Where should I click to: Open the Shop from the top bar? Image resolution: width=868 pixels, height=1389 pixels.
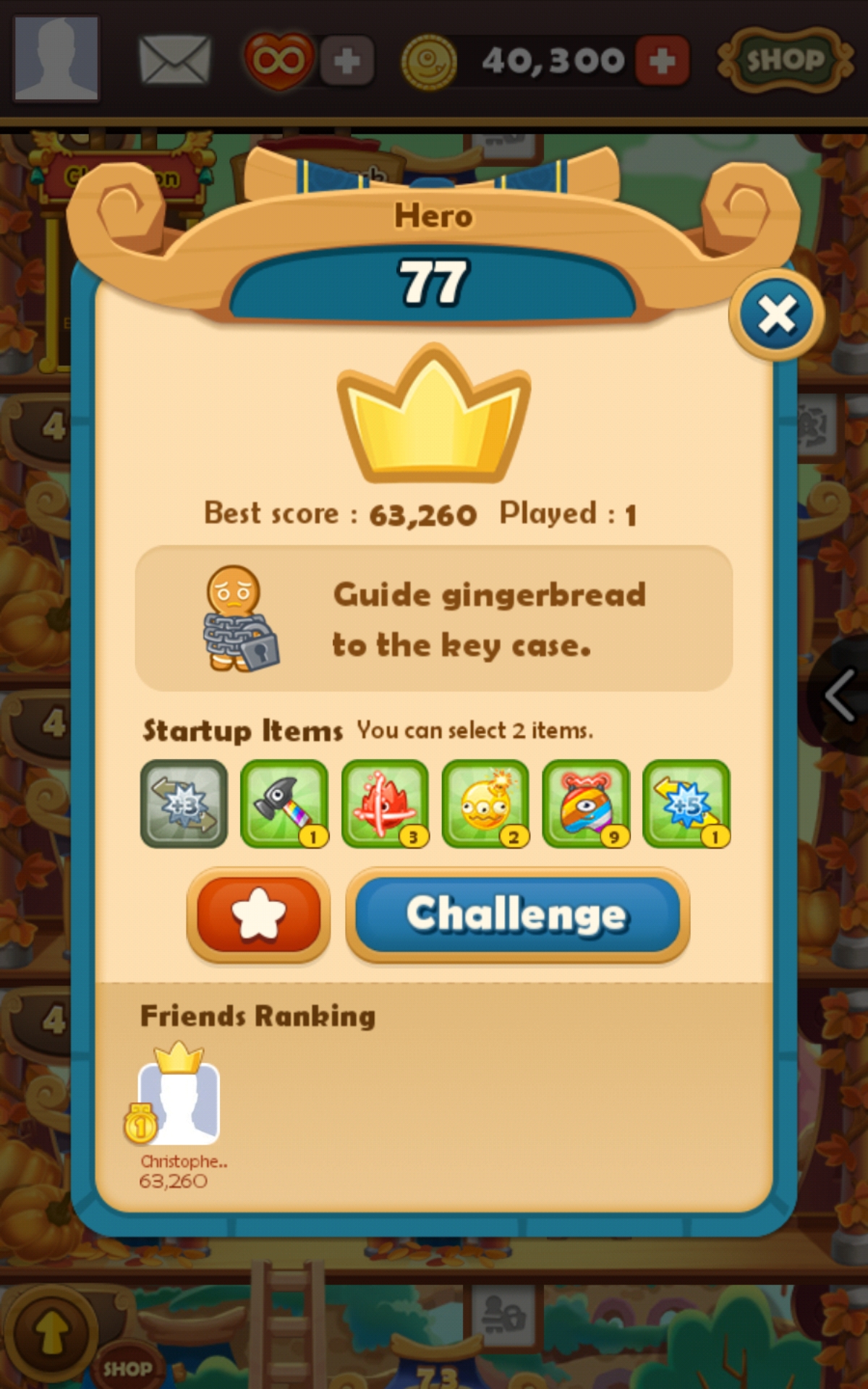click(785, 60)
